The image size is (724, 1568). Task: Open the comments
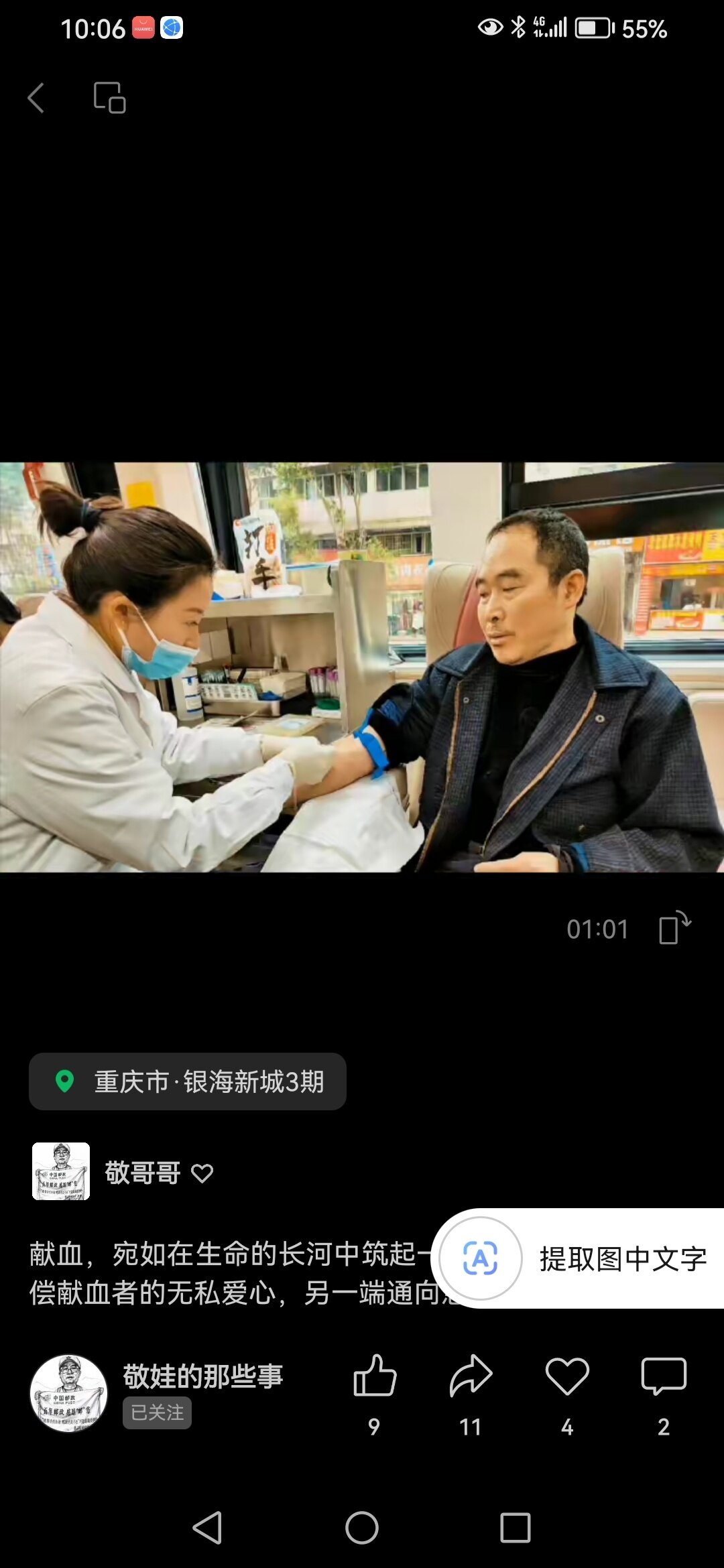(664, 1377)
